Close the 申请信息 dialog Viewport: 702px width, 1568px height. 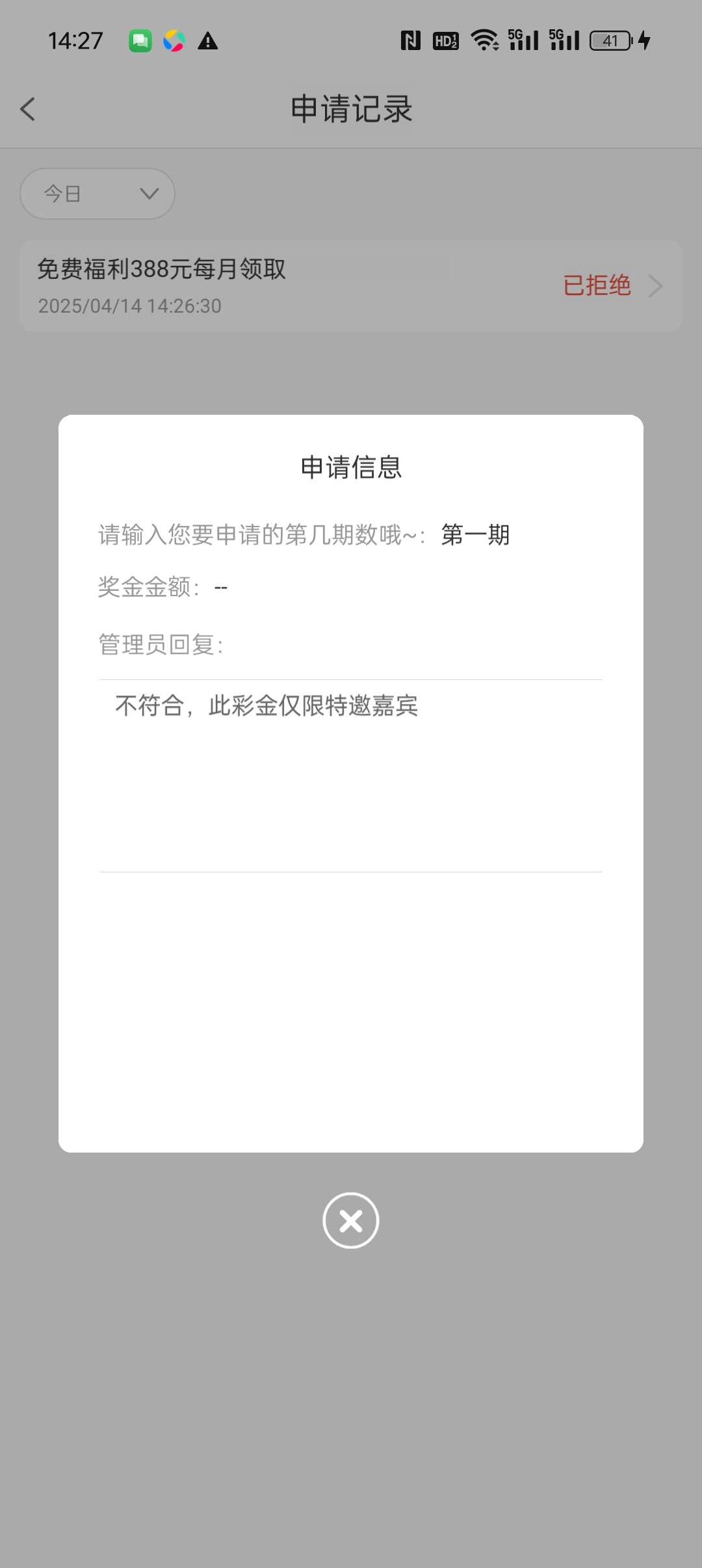[350, 1220]
